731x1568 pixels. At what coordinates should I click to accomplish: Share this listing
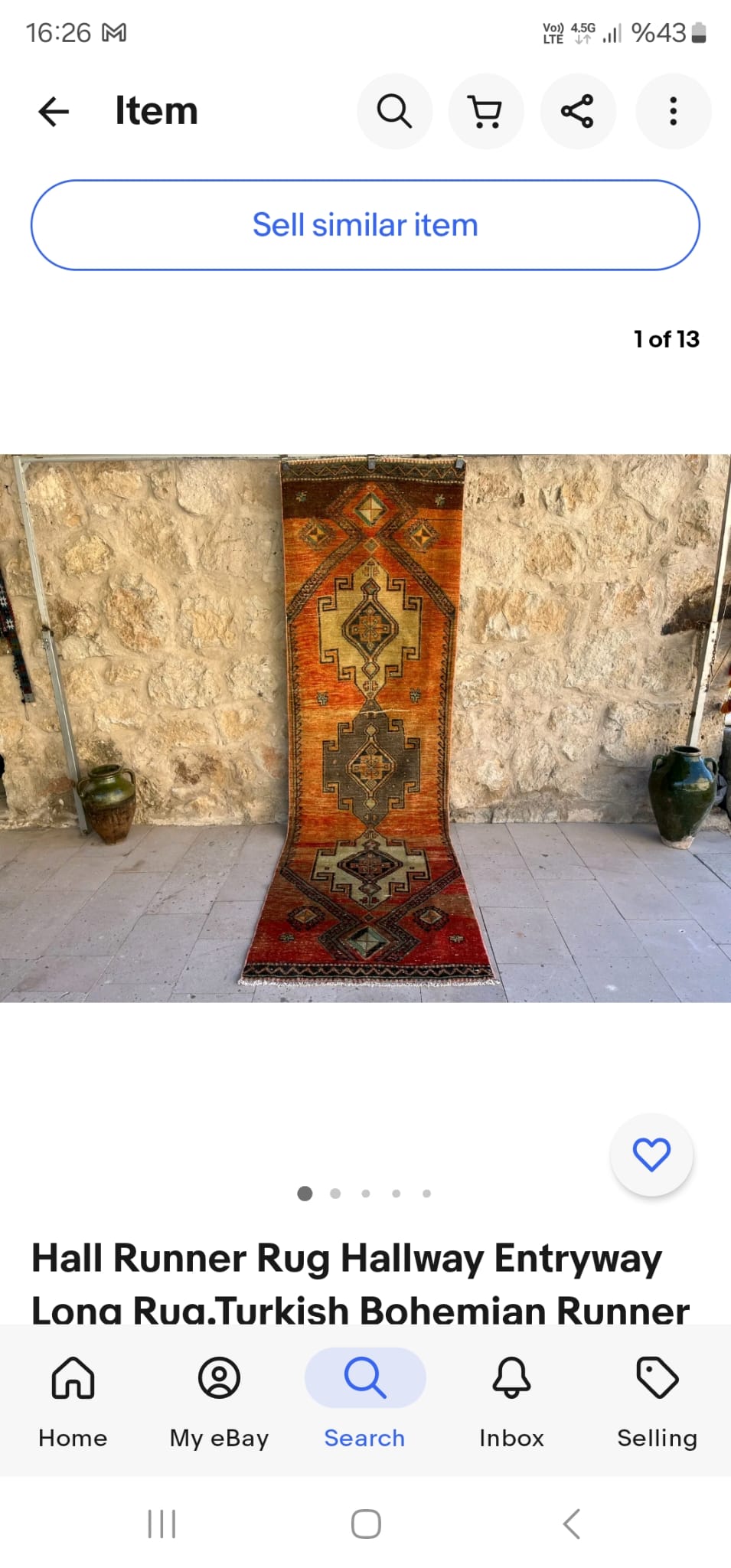(x=578, y=111)
